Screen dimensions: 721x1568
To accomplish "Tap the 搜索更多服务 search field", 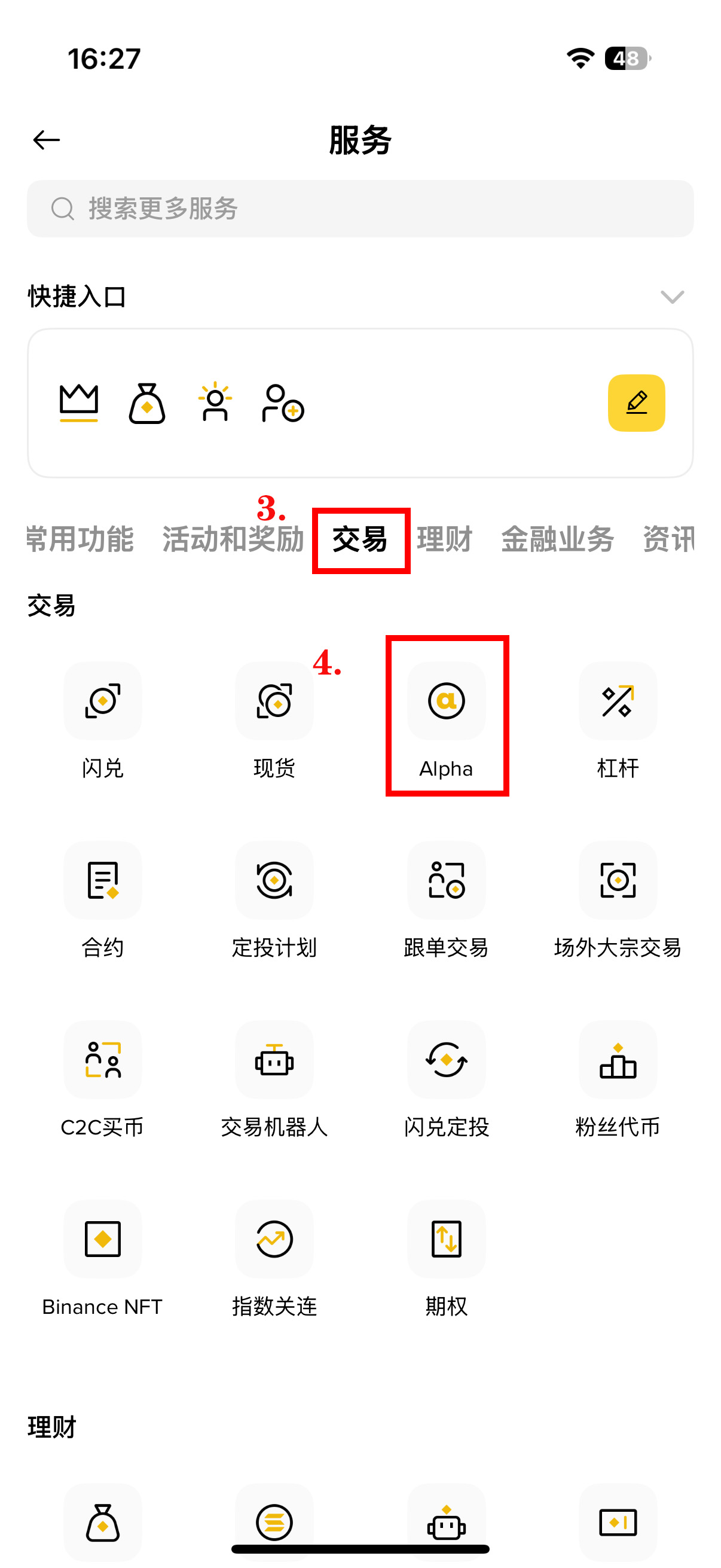I will (x=360, y=209).
